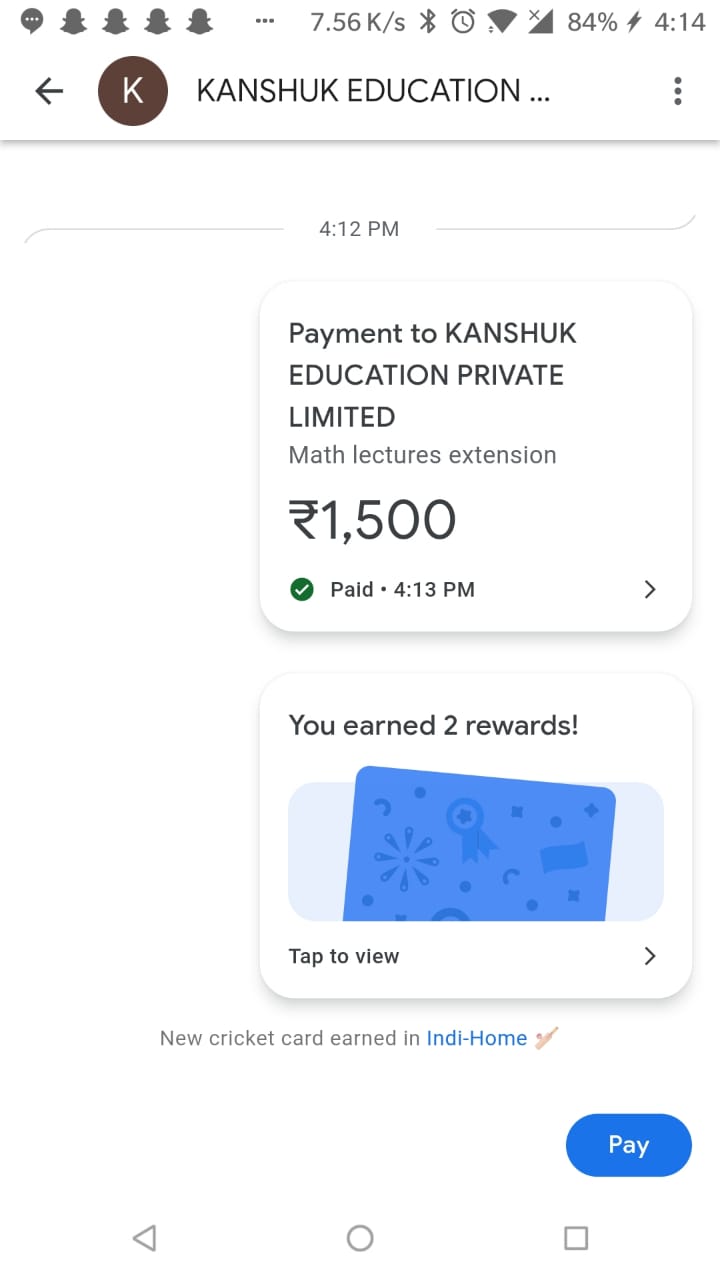Open the Indi-Home link

pos(476,1038)
